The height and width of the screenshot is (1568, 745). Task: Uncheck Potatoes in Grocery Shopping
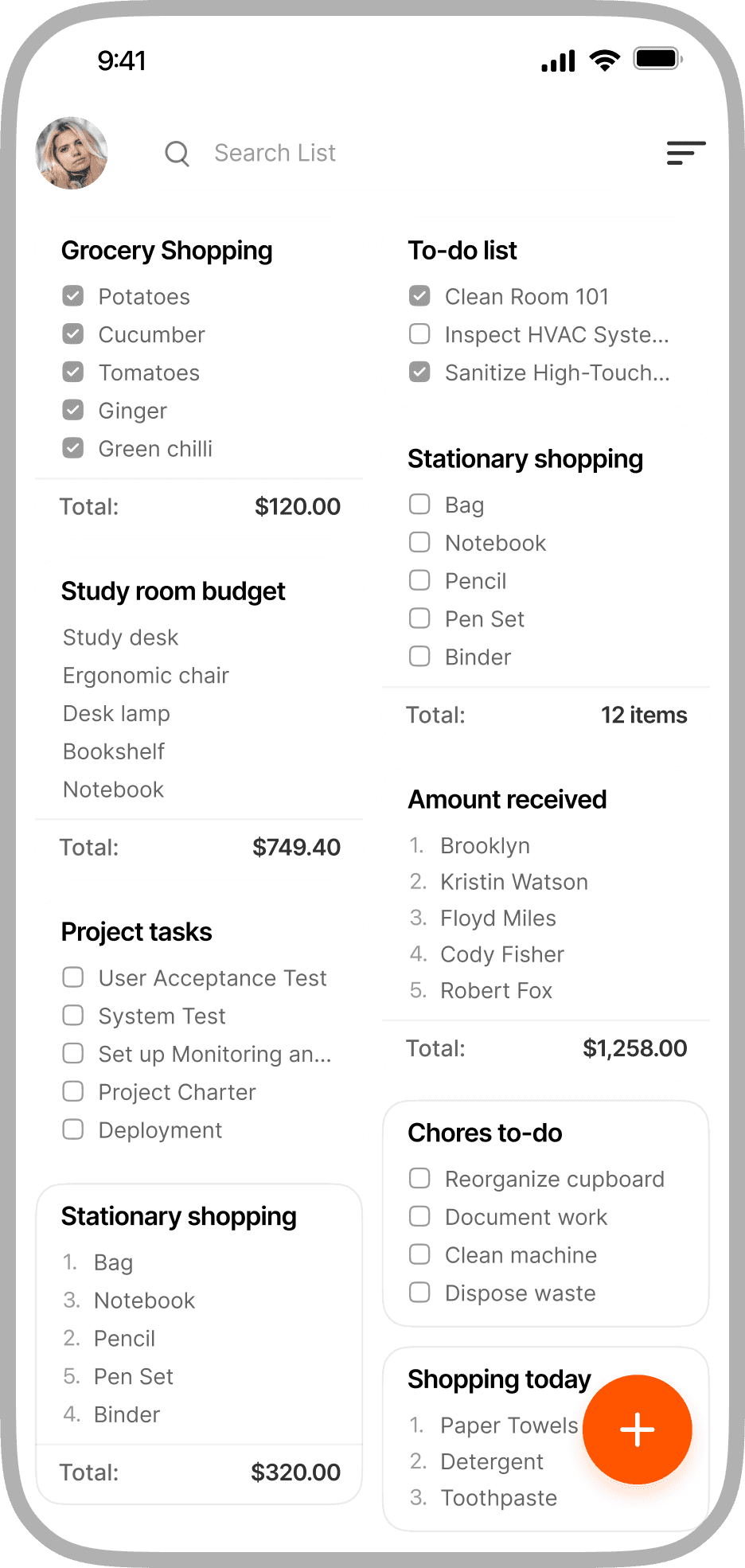tap(73, 296)
